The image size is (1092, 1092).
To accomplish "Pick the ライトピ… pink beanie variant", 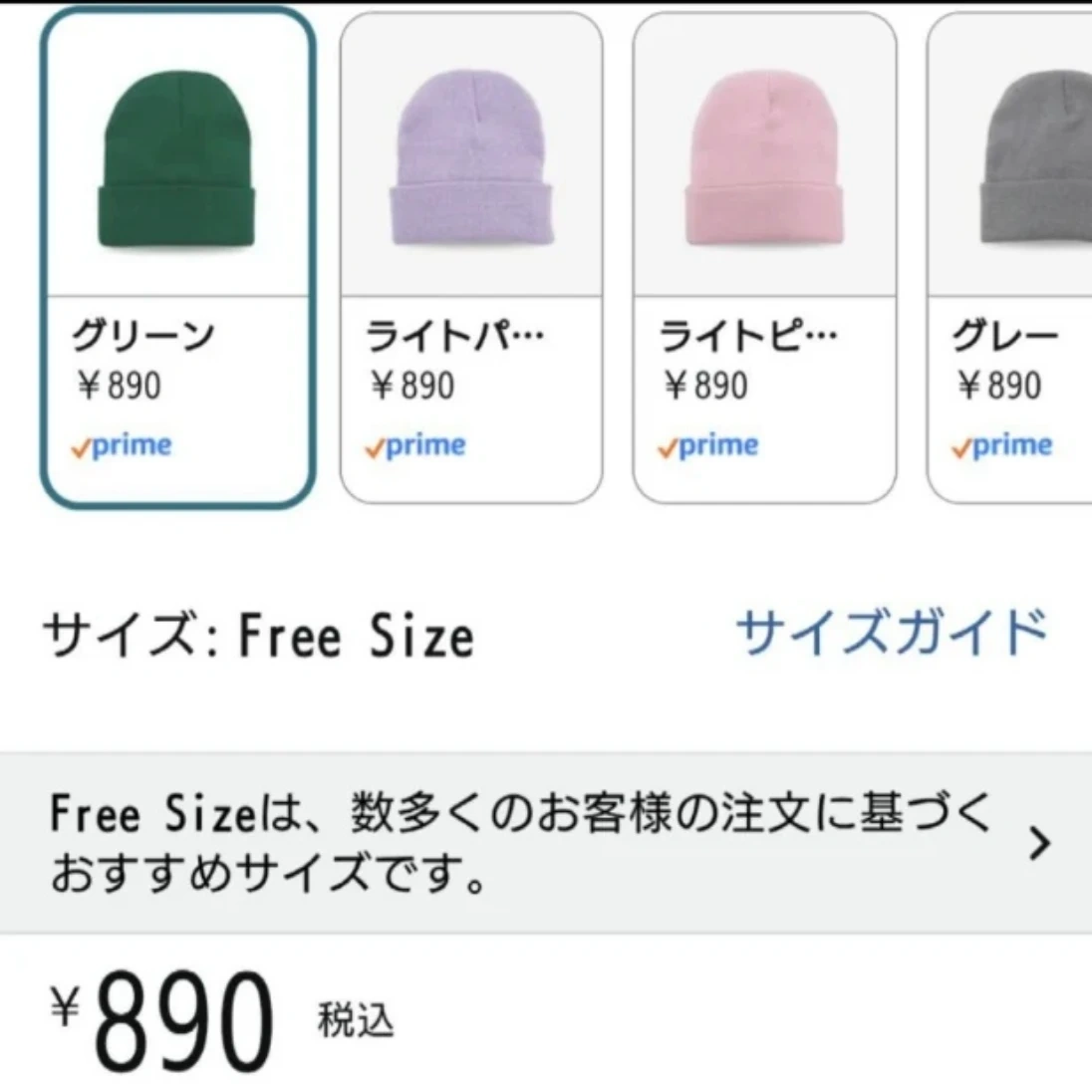I will point(763,257).
